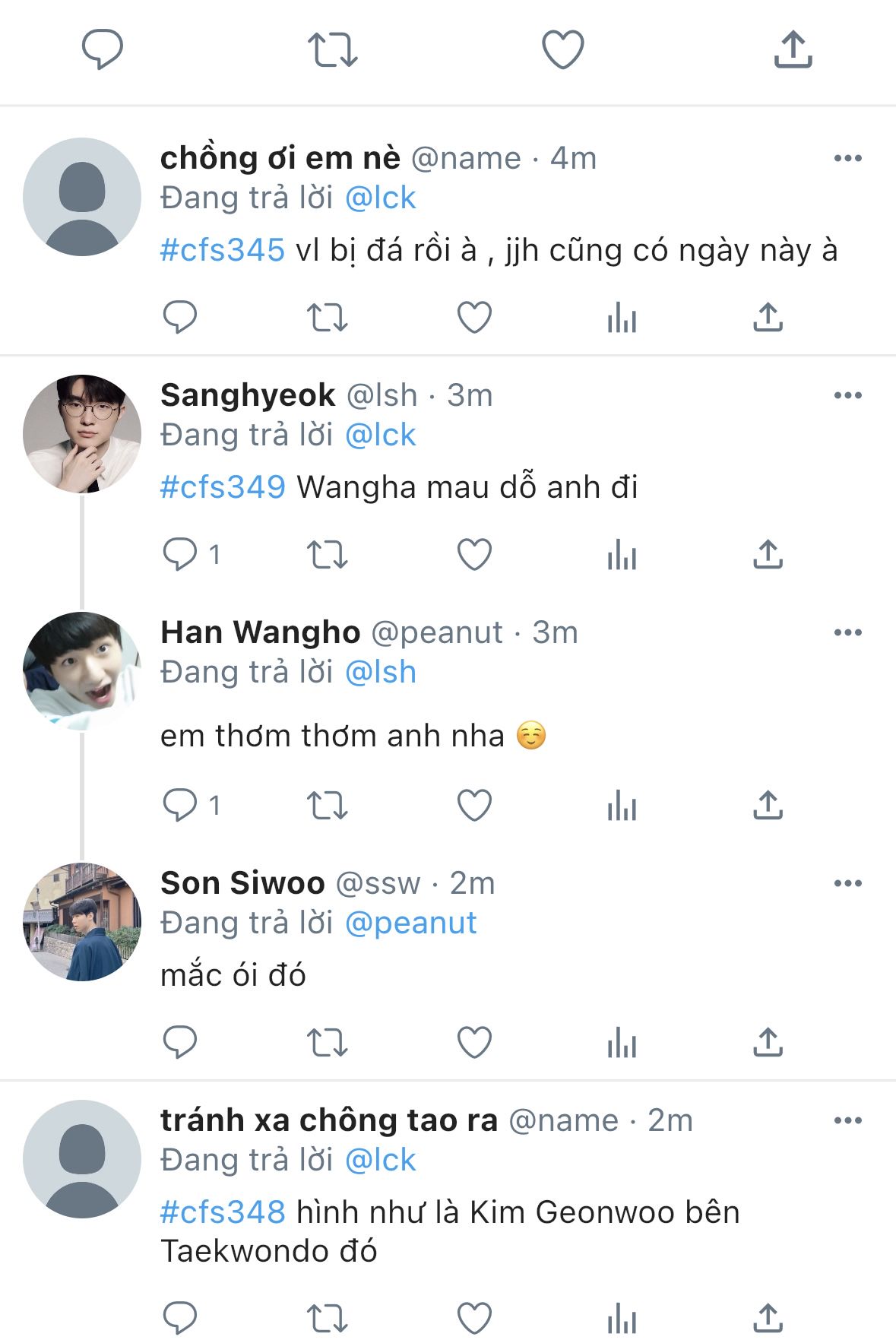
Task: Open Son Siwoo's profile avatar
Action: (x=82, y=922)
